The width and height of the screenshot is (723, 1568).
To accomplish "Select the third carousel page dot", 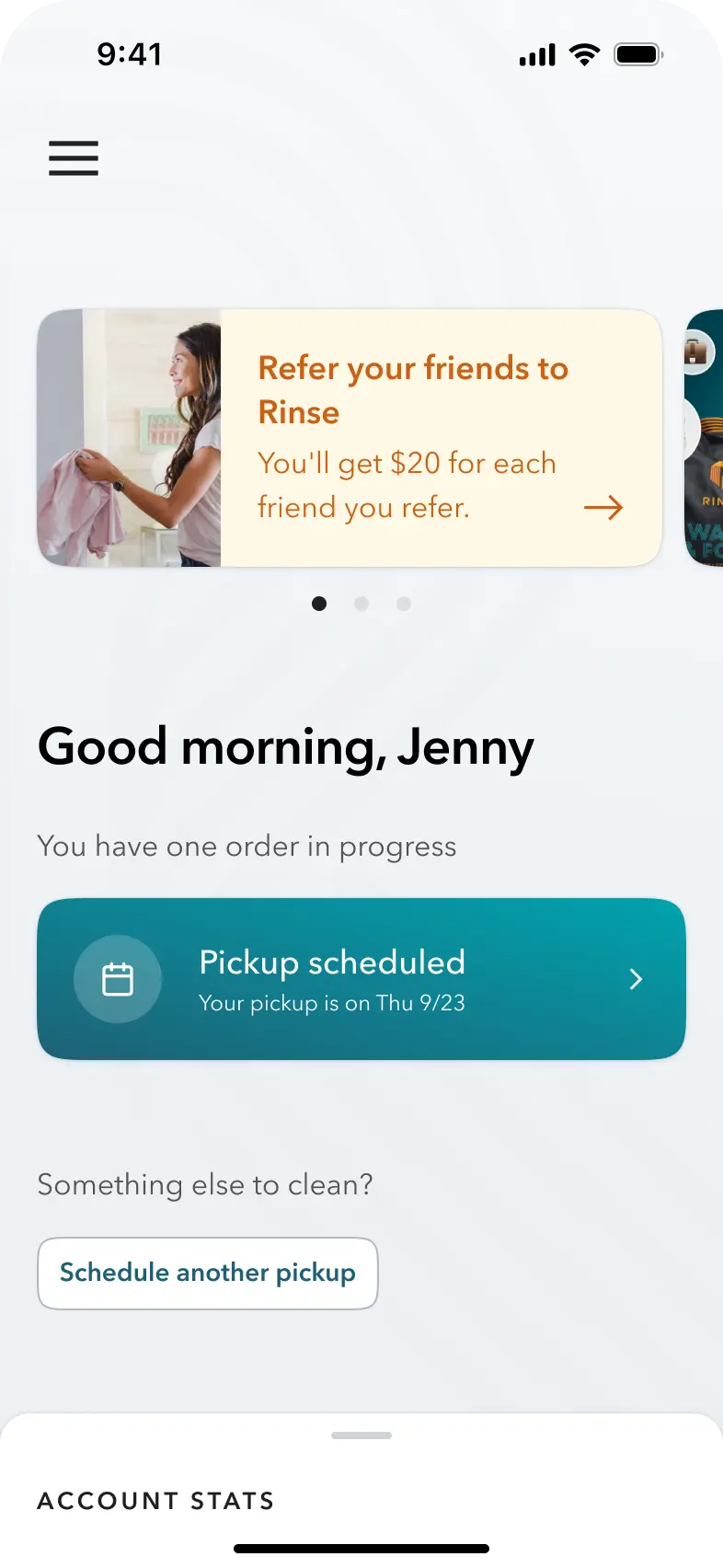I will [x=404, y=604].
